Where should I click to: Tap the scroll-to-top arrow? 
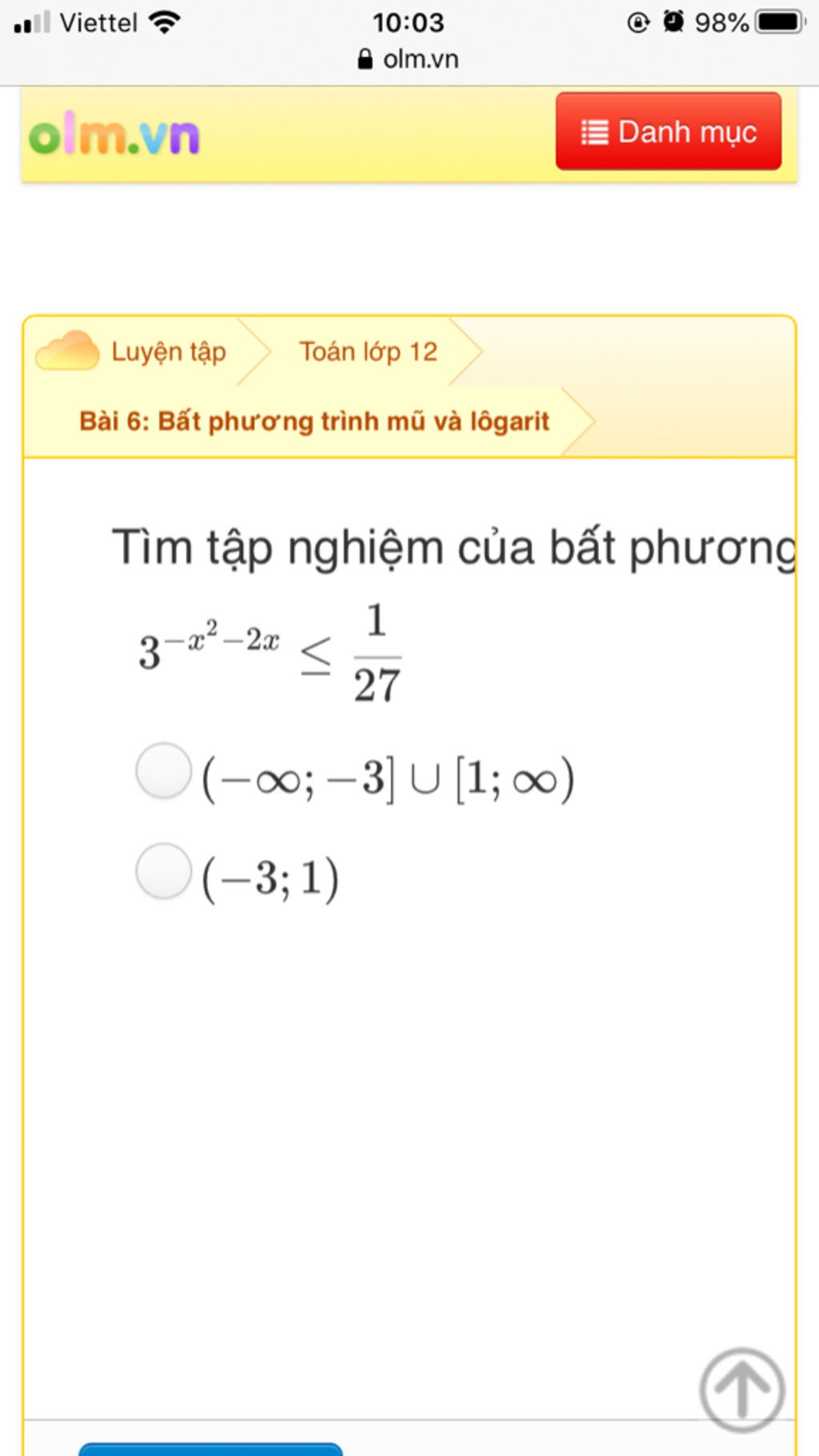741,1390
